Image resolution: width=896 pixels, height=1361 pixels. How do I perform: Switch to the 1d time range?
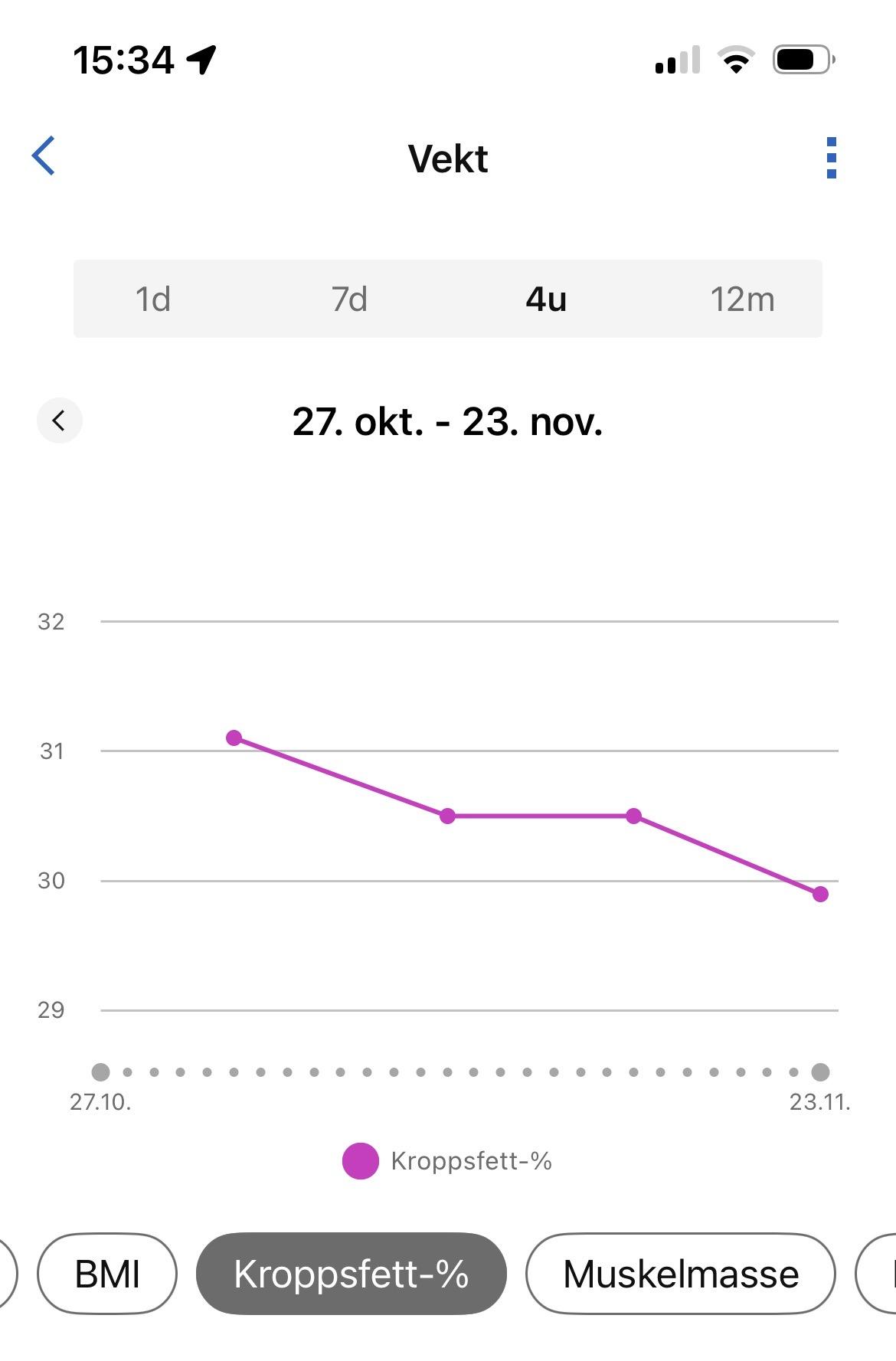pyautogui.click(x=153, y=299)
